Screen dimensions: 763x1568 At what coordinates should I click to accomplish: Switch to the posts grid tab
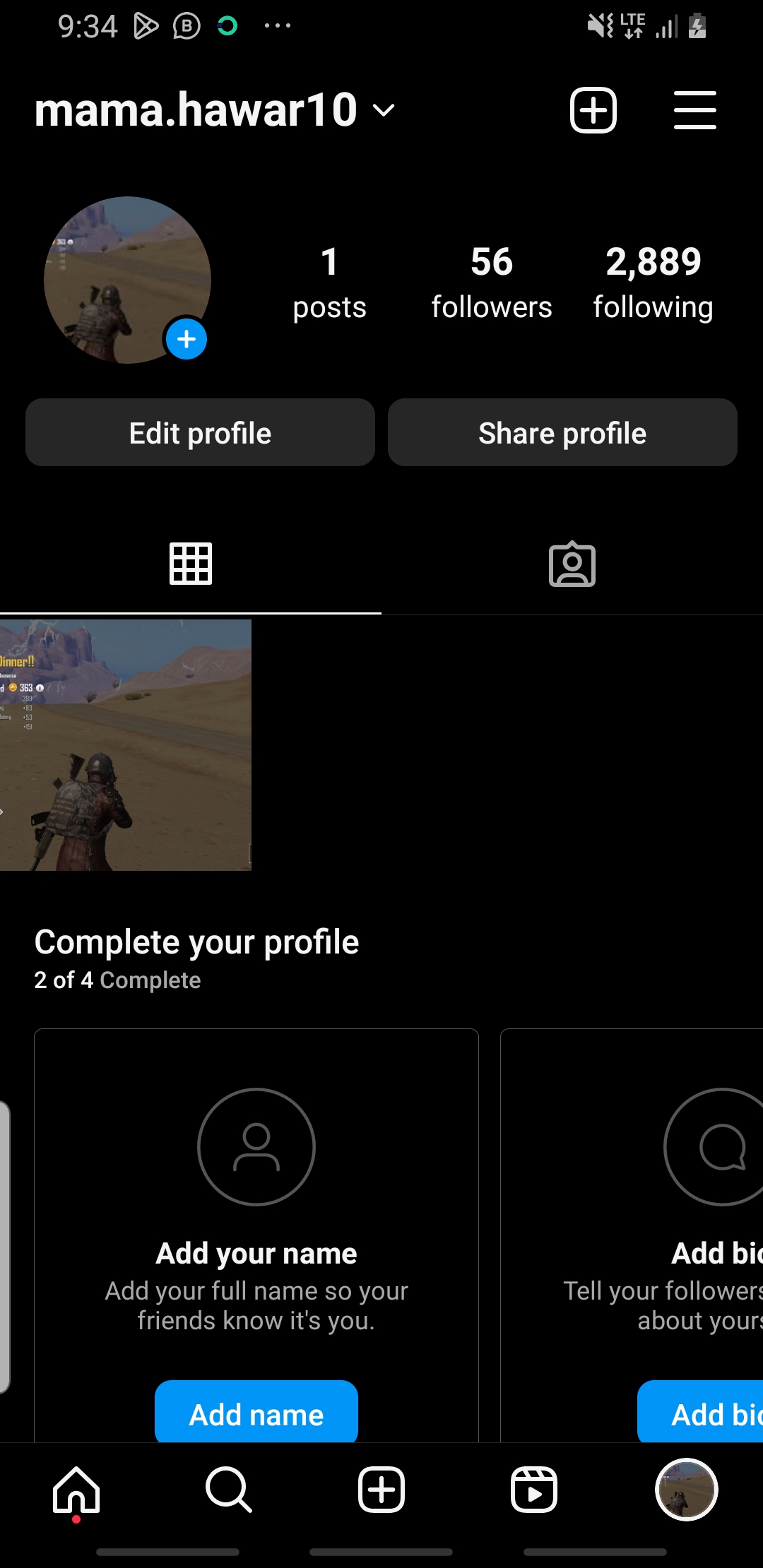191,564
